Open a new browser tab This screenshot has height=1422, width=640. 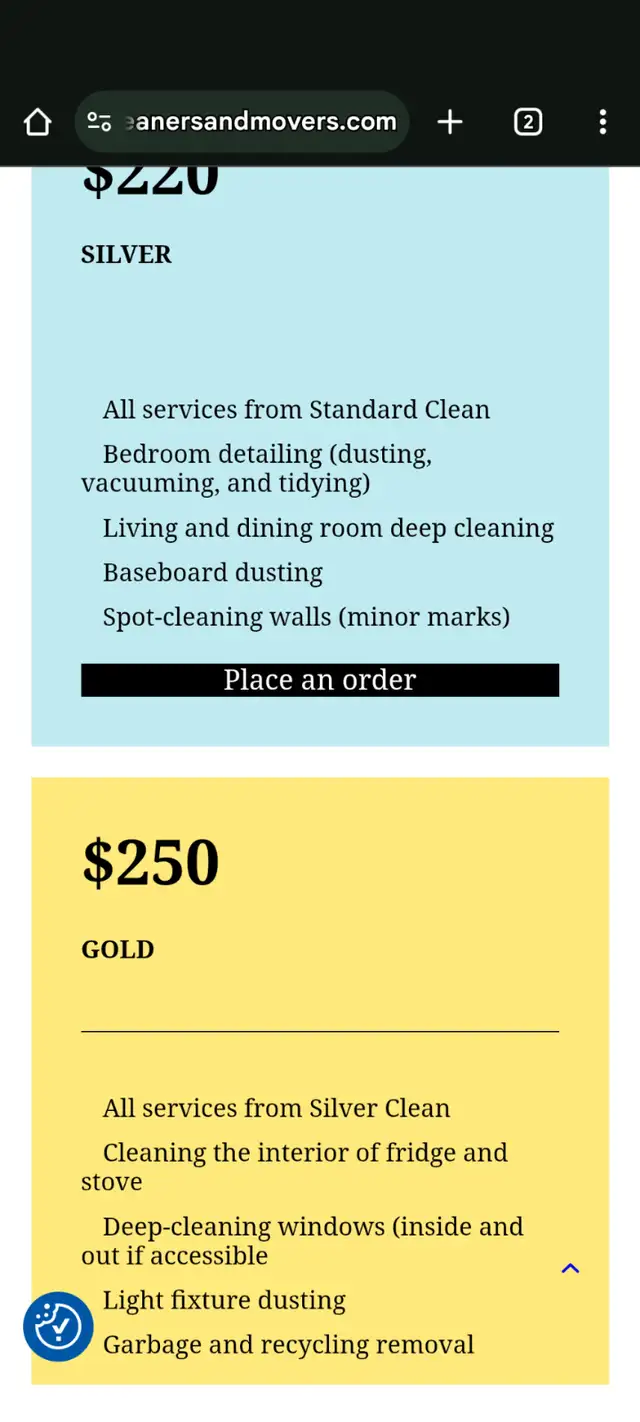click(450, 122)
